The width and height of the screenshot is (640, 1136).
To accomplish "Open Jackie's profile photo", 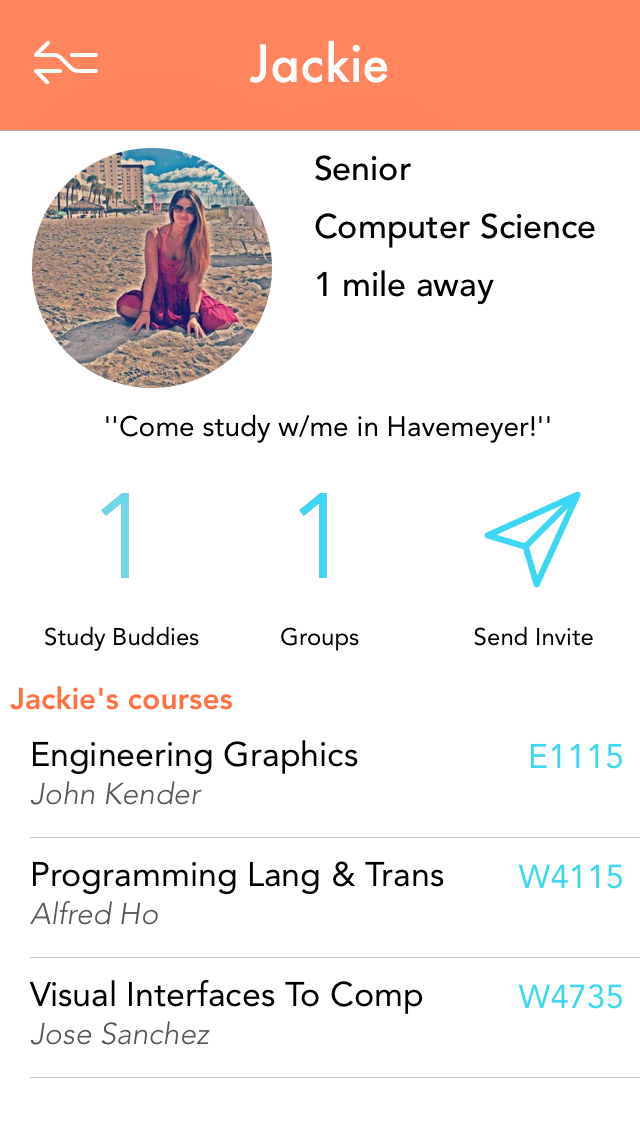I will (x=152, y=268).
